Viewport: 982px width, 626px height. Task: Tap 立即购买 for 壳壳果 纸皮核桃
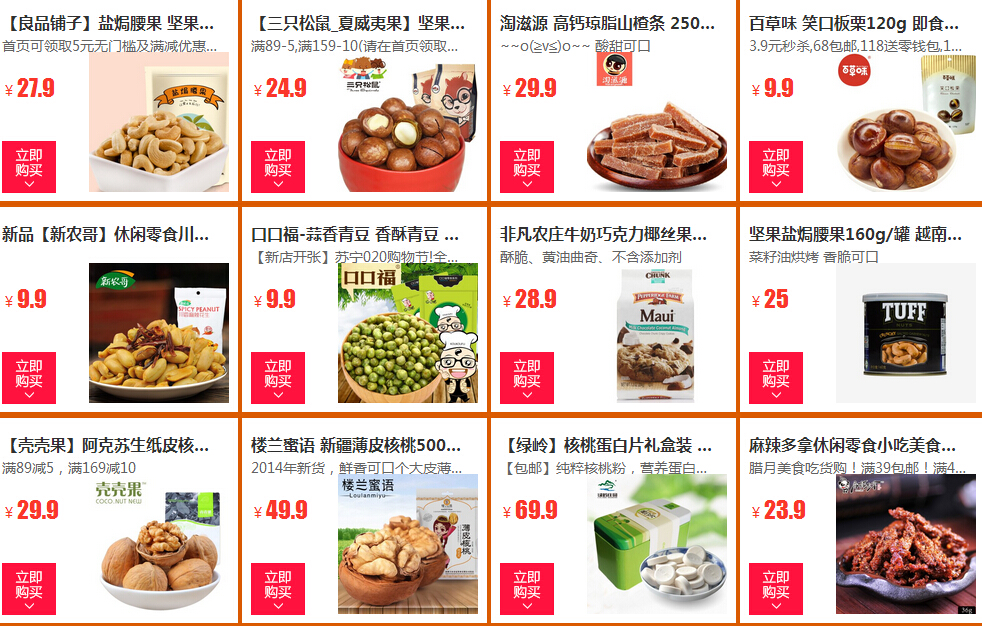28,588
